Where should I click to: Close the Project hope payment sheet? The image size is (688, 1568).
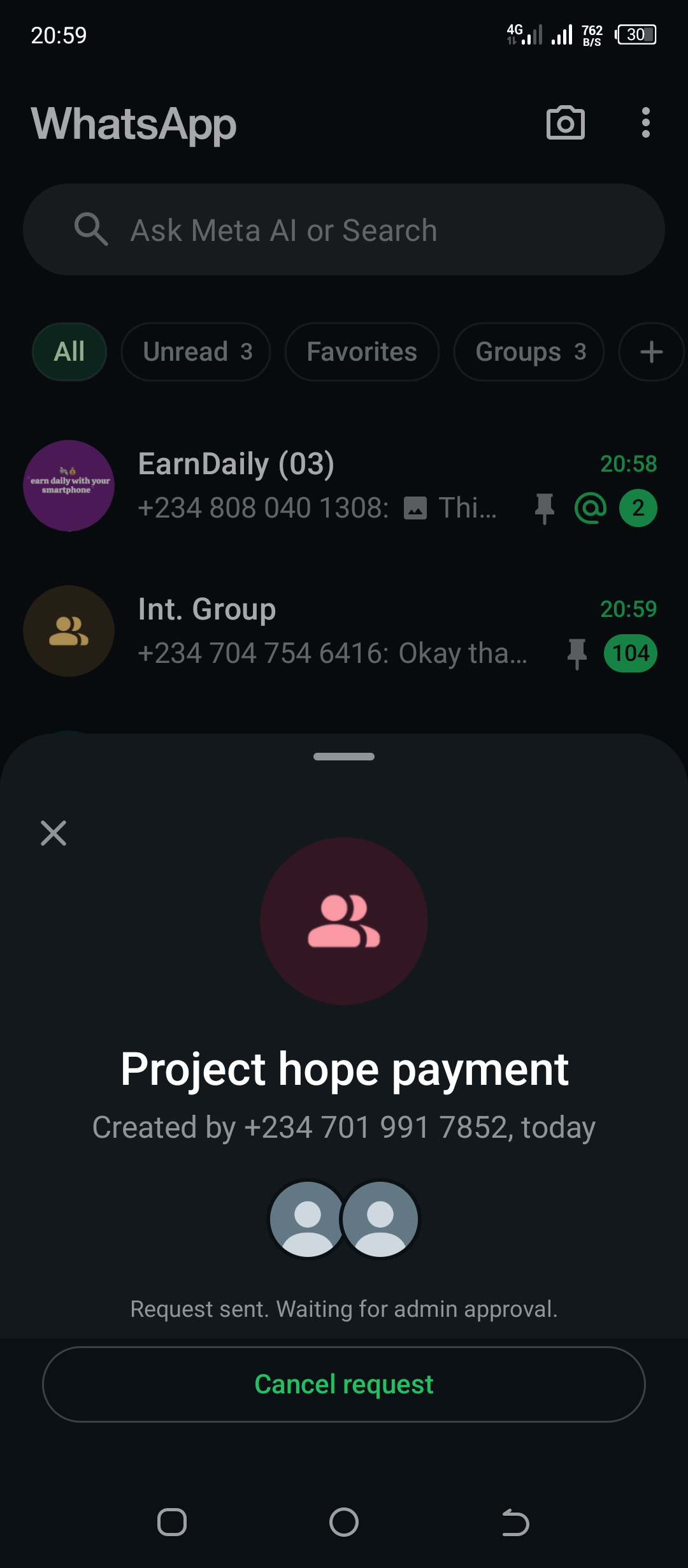pyautogui.click(x=54, y=833)
